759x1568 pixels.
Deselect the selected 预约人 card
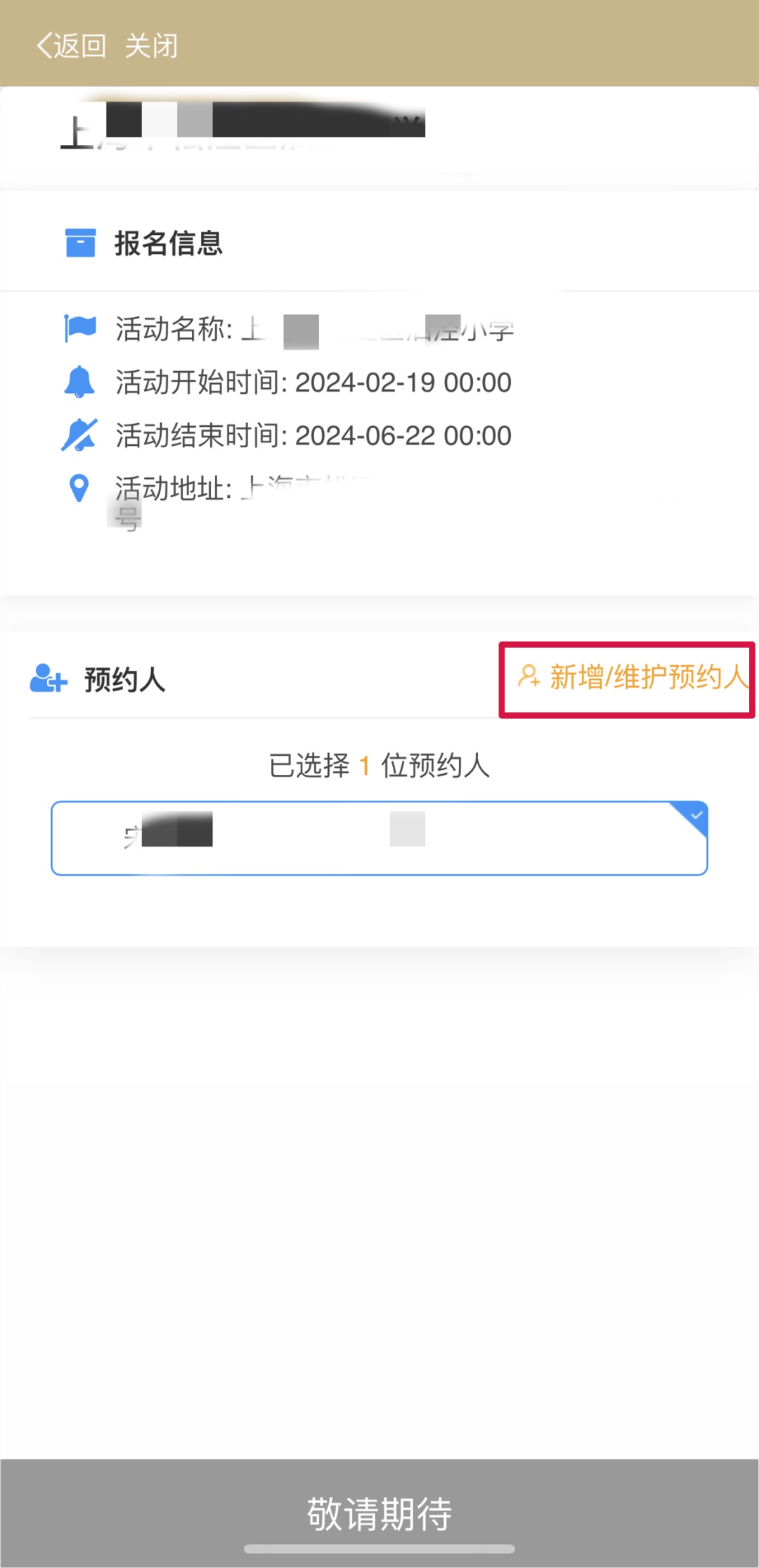coord(379,838)
